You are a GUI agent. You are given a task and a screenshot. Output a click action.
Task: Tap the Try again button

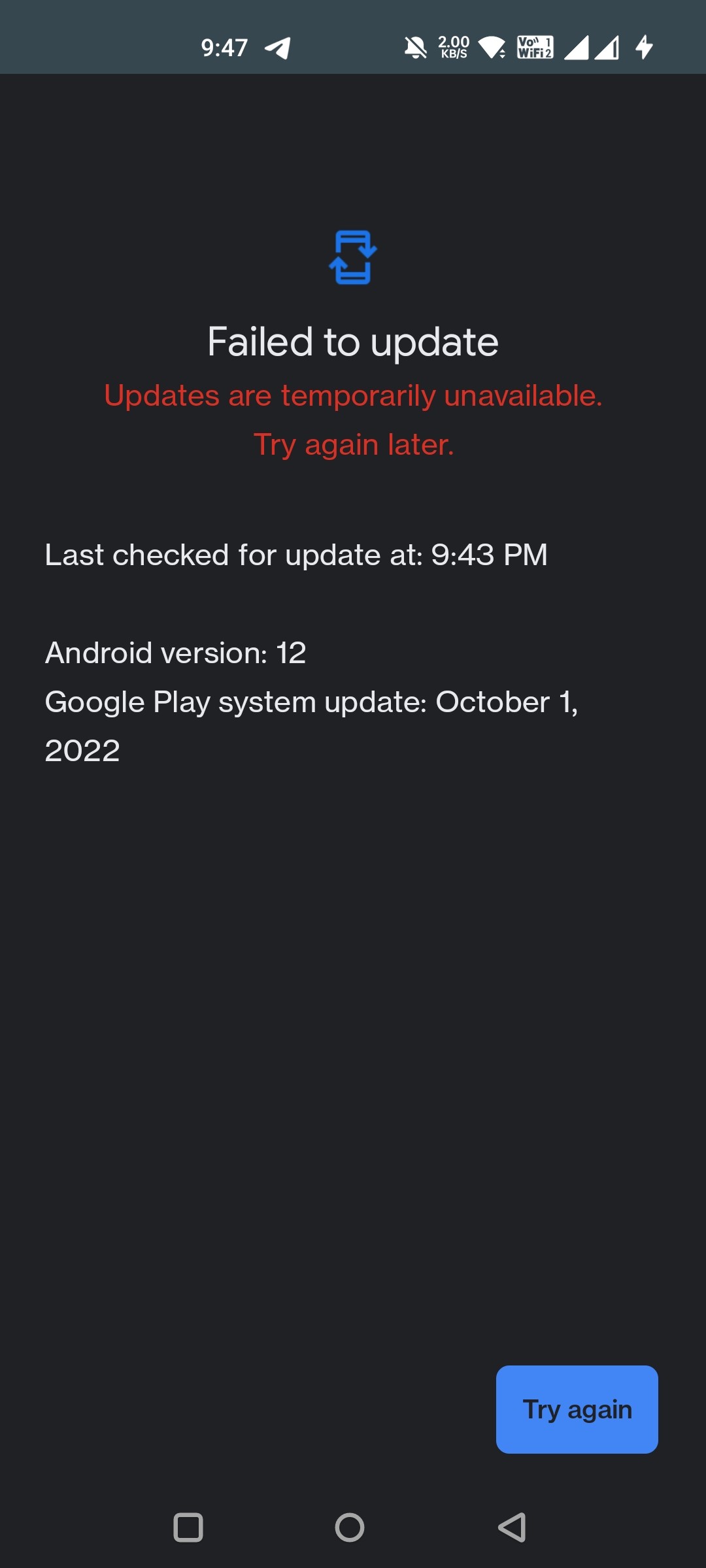tap(577, 1409)
